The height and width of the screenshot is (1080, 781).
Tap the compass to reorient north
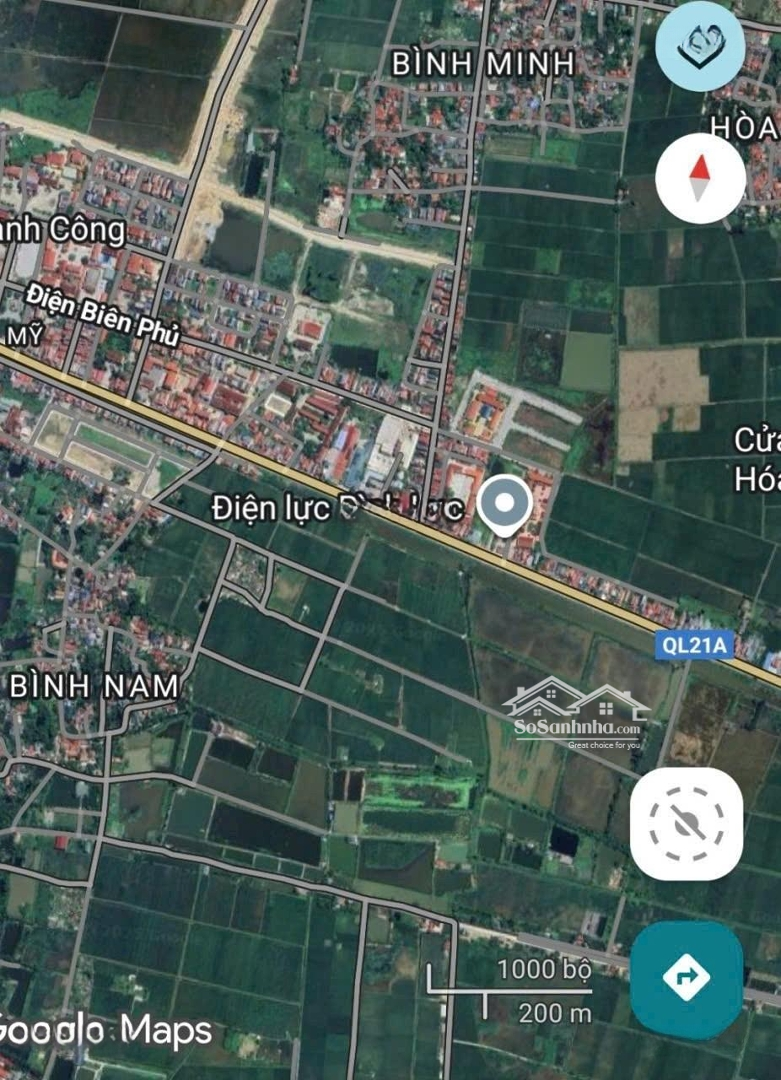point(700,178)
